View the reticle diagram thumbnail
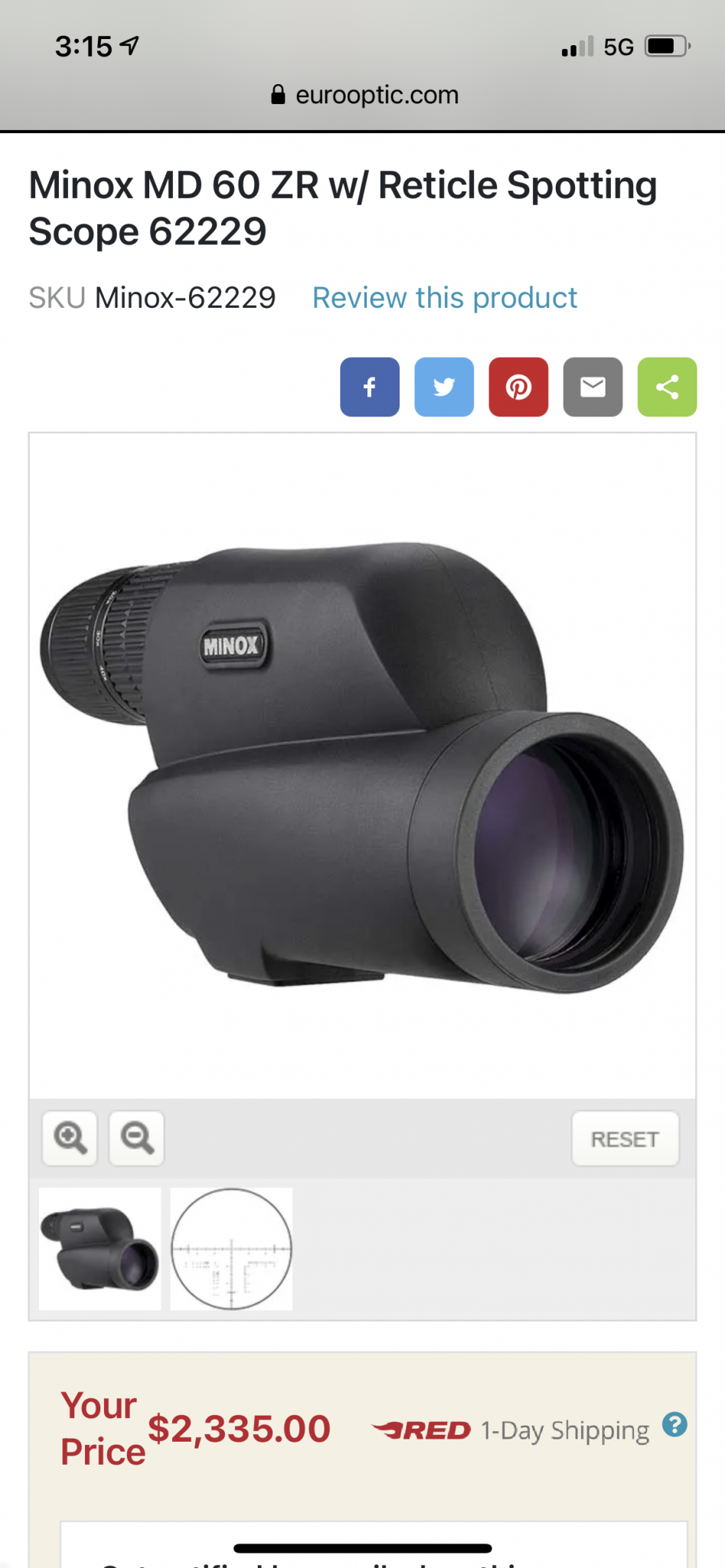This screenshot has height=1568, width=725. [231, 1249]
